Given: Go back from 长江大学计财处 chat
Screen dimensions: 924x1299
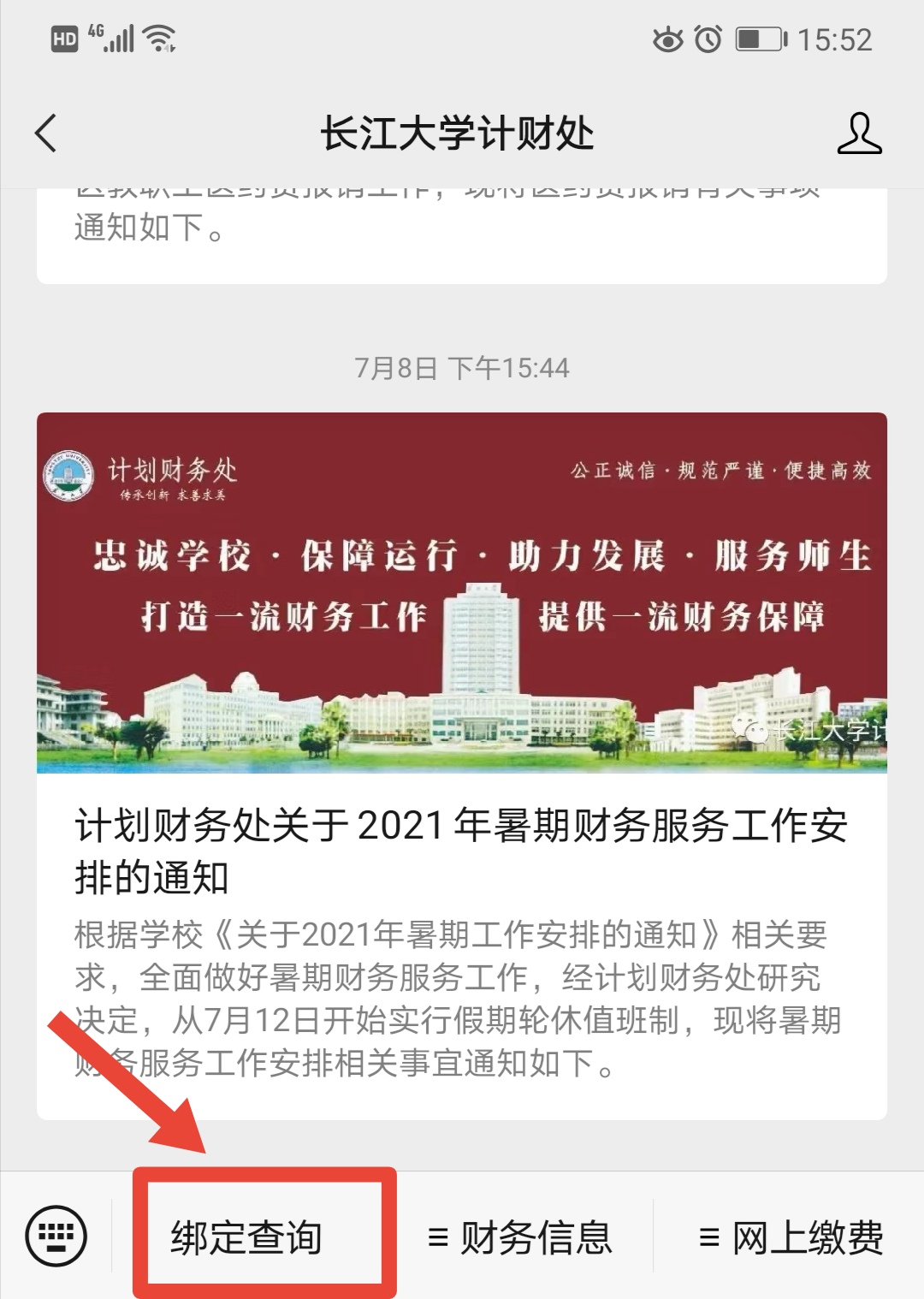Looking at the screenshot, I should [46, 133].
